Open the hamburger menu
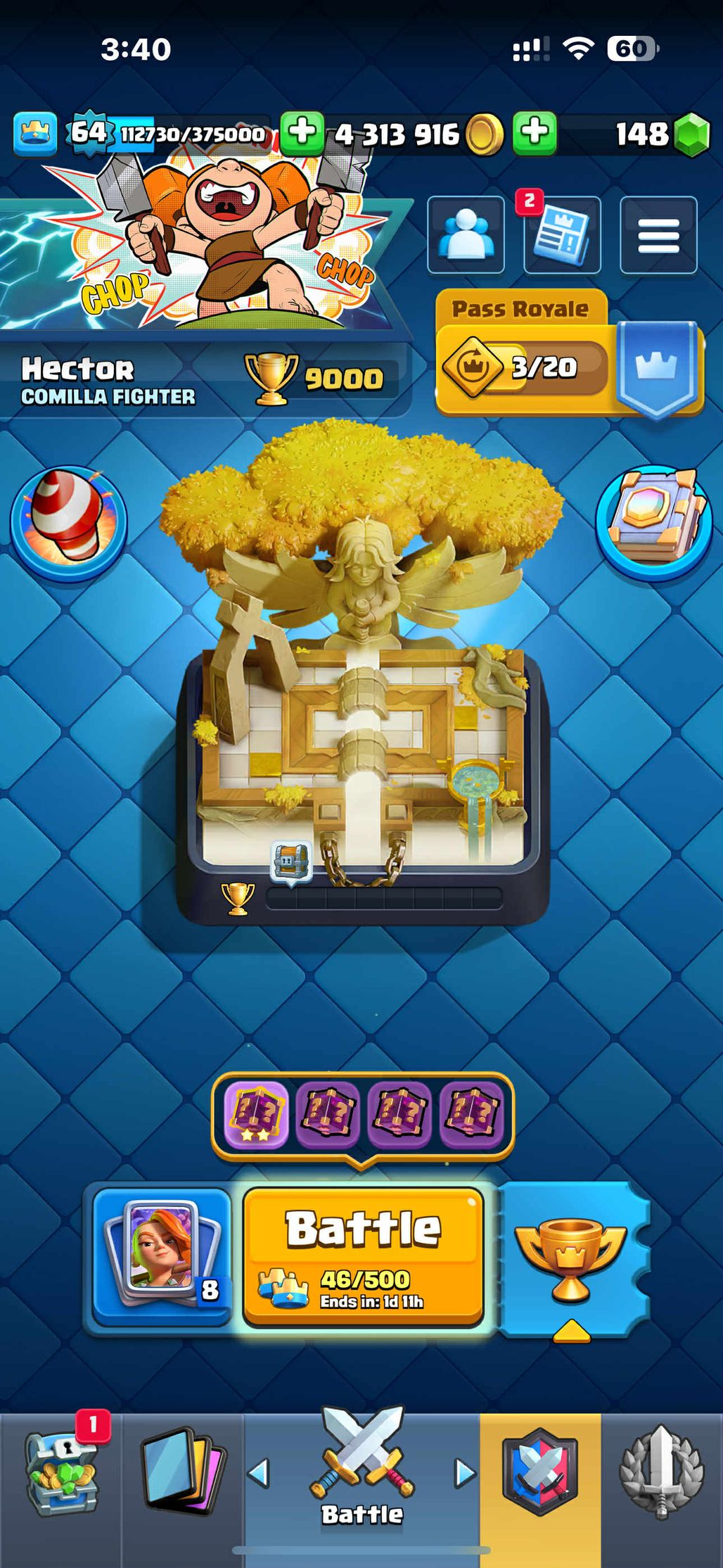 click(658, 234)
